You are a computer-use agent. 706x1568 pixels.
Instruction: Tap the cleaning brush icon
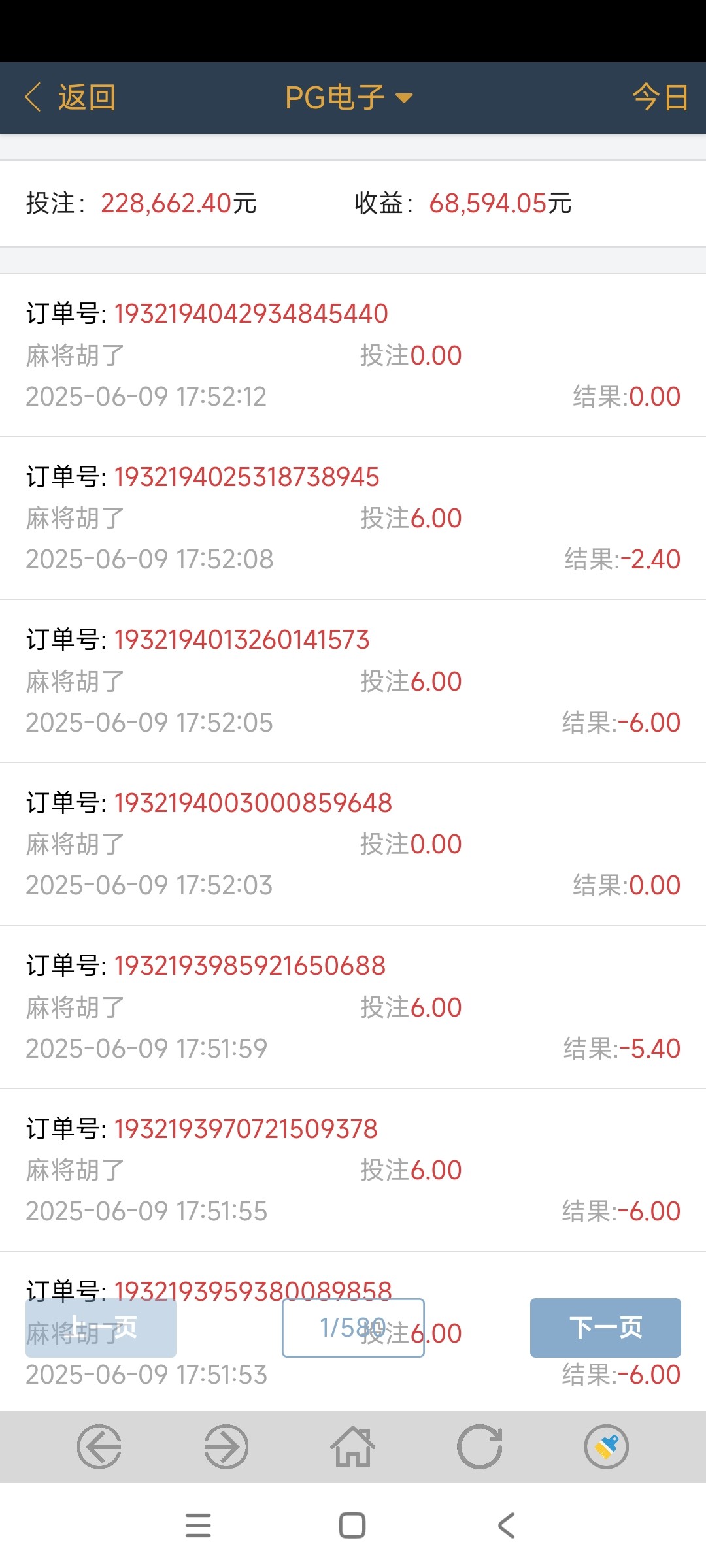606,1446
